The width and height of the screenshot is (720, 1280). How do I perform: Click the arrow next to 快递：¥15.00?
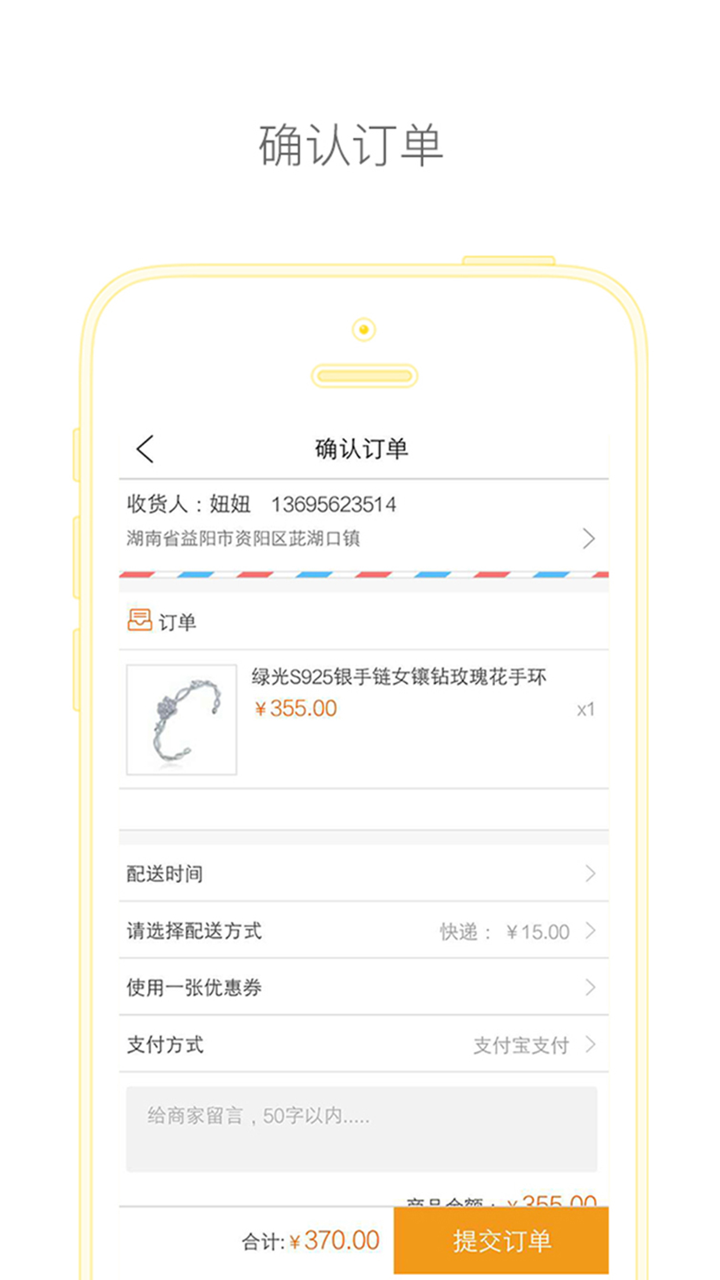click(x=592, y=931)
